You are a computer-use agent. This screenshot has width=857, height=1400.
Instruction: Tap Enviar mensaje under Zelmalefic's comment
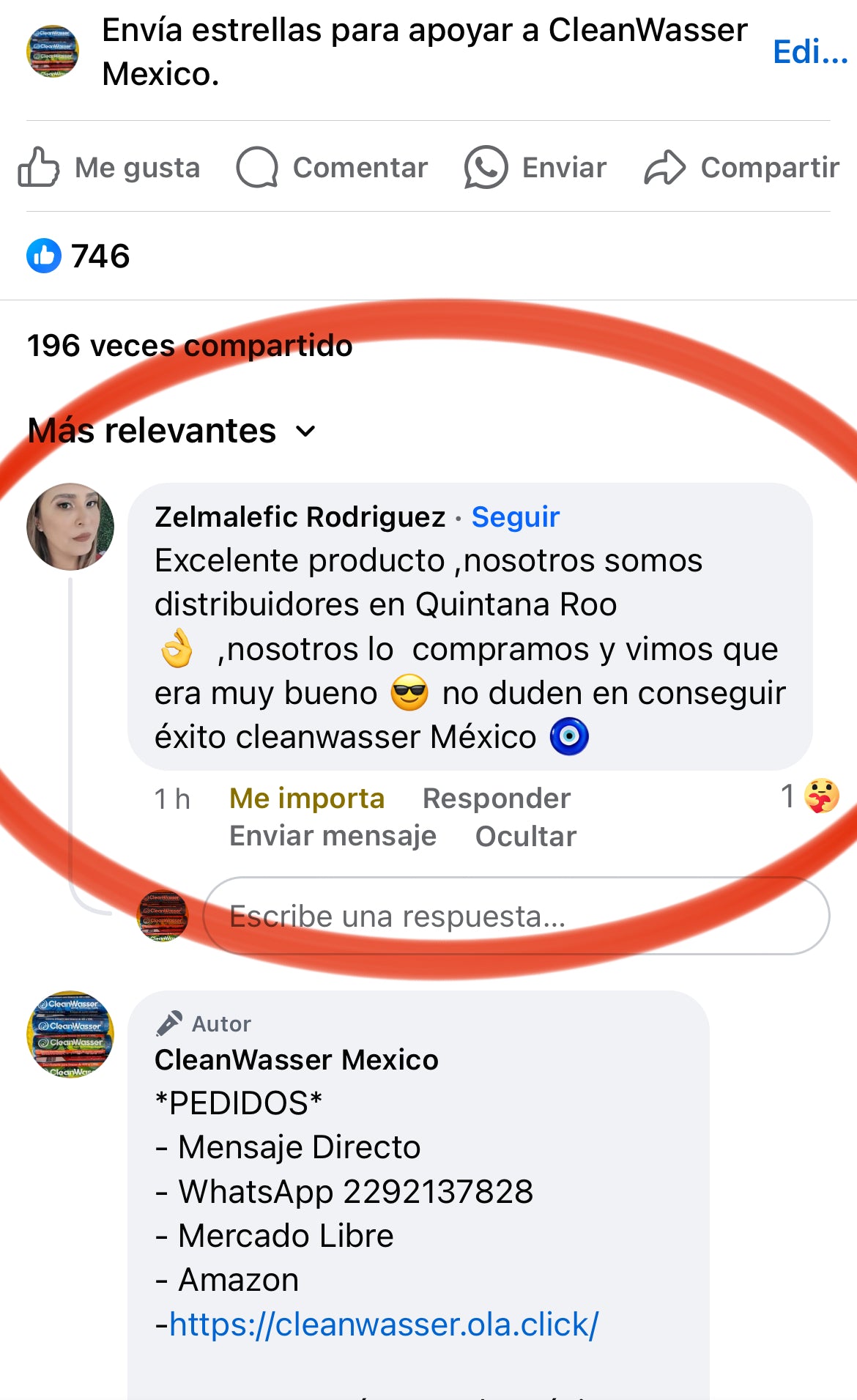(x=333, y=836)
